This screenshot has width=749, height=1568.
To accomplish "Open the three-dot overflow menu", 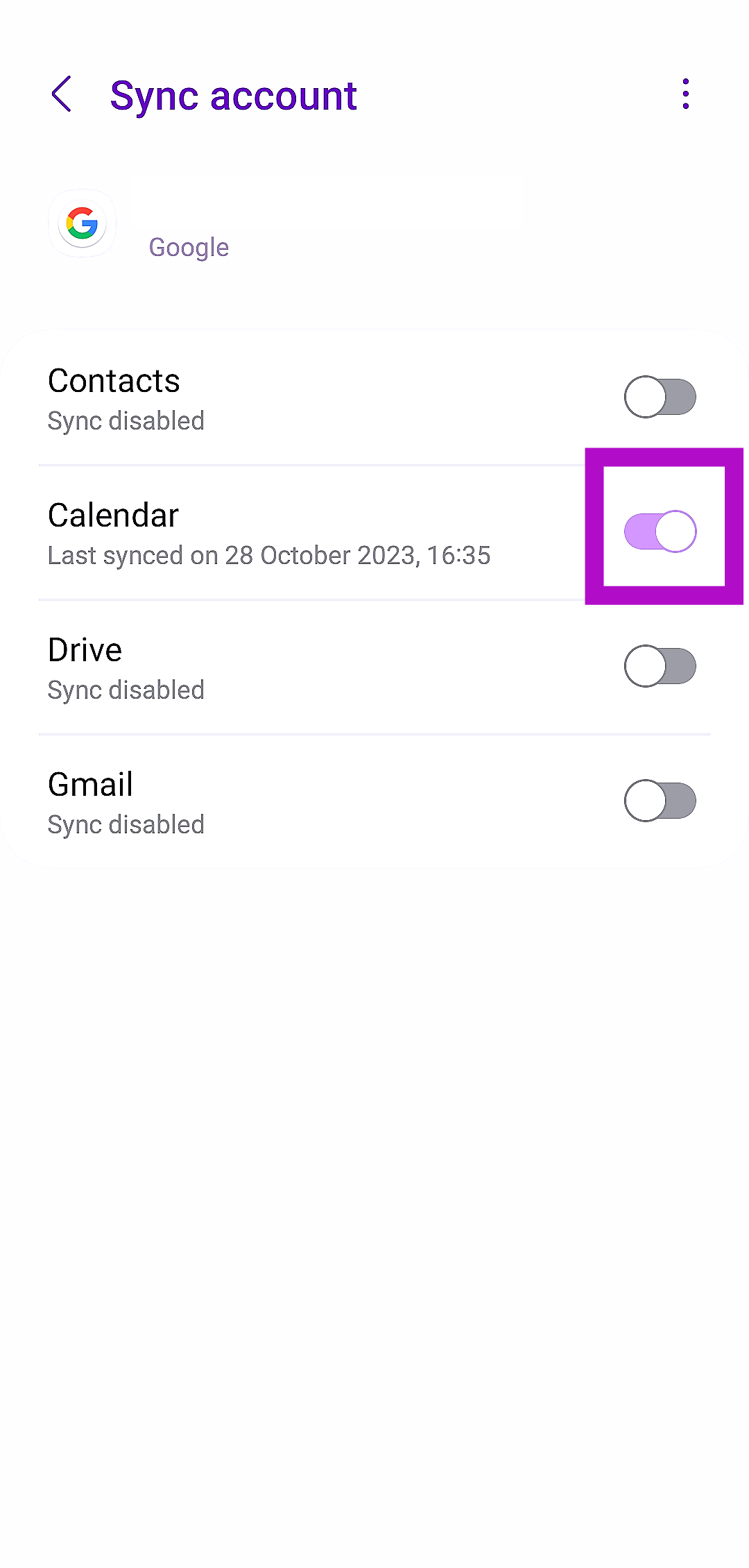I will click(x=685, y=94).
